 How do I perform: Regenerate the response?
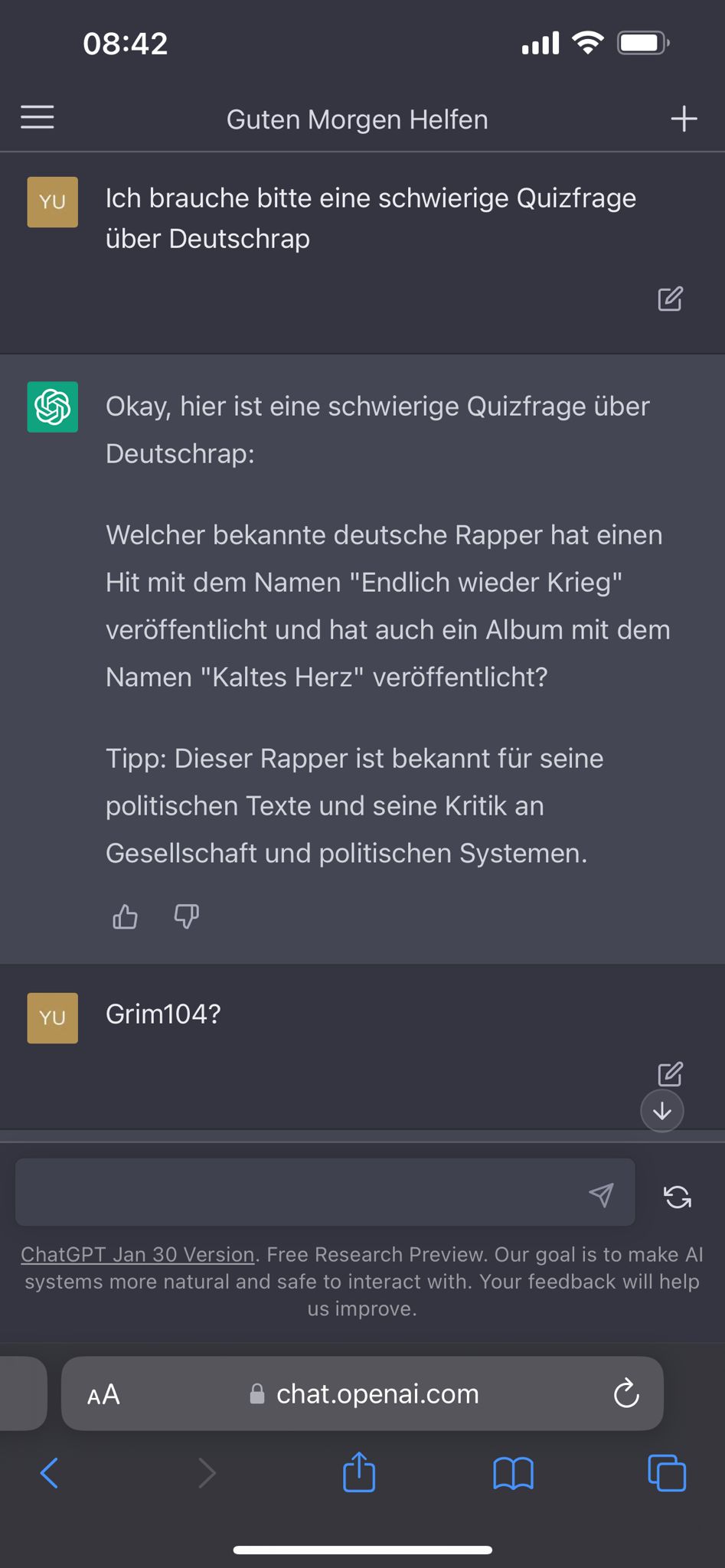[678, 1196]
